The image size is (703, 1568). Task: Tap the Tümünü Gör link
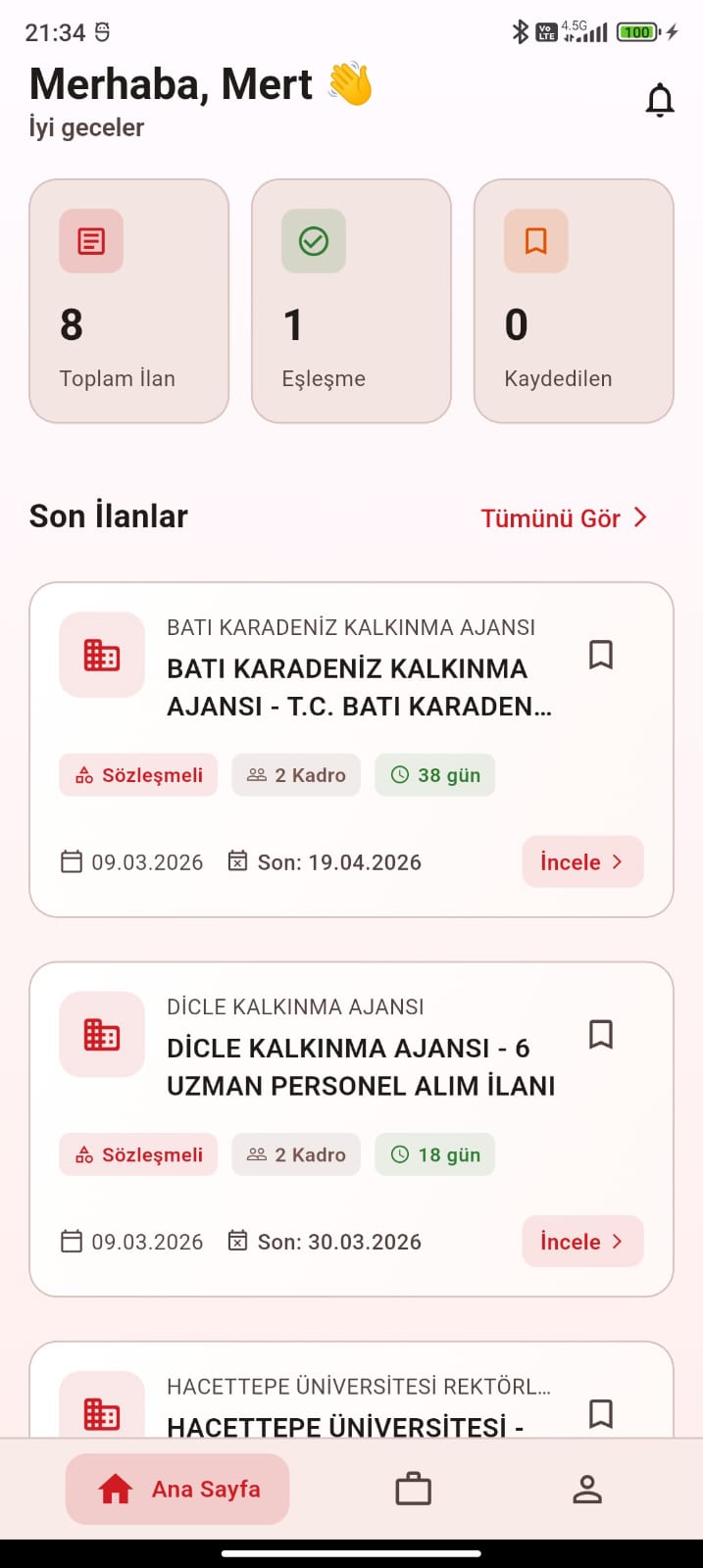click(564, 518)
